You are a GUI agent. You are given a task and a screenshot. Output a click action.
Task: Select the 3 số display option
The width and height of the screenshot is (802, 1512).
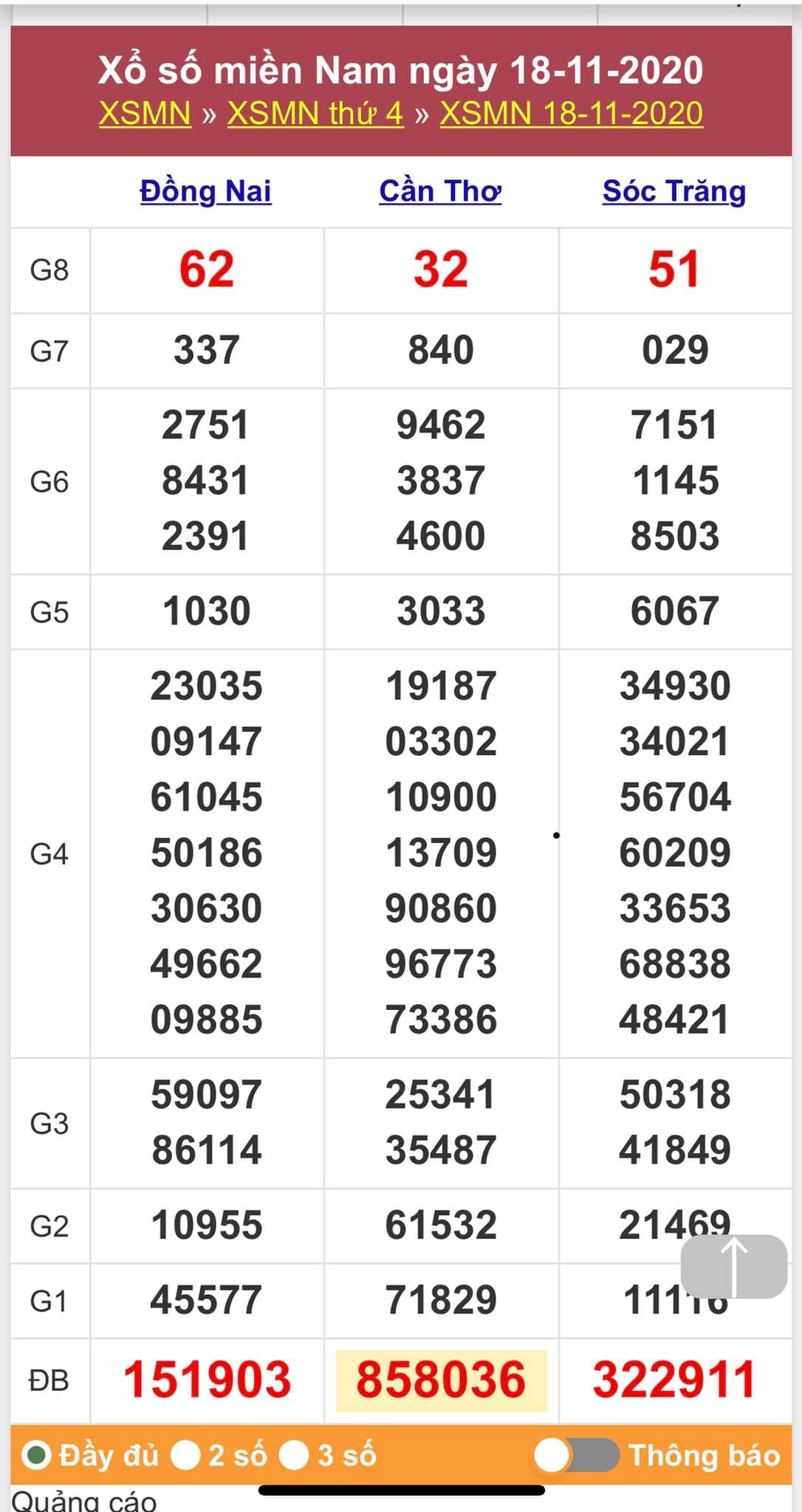294,1456
